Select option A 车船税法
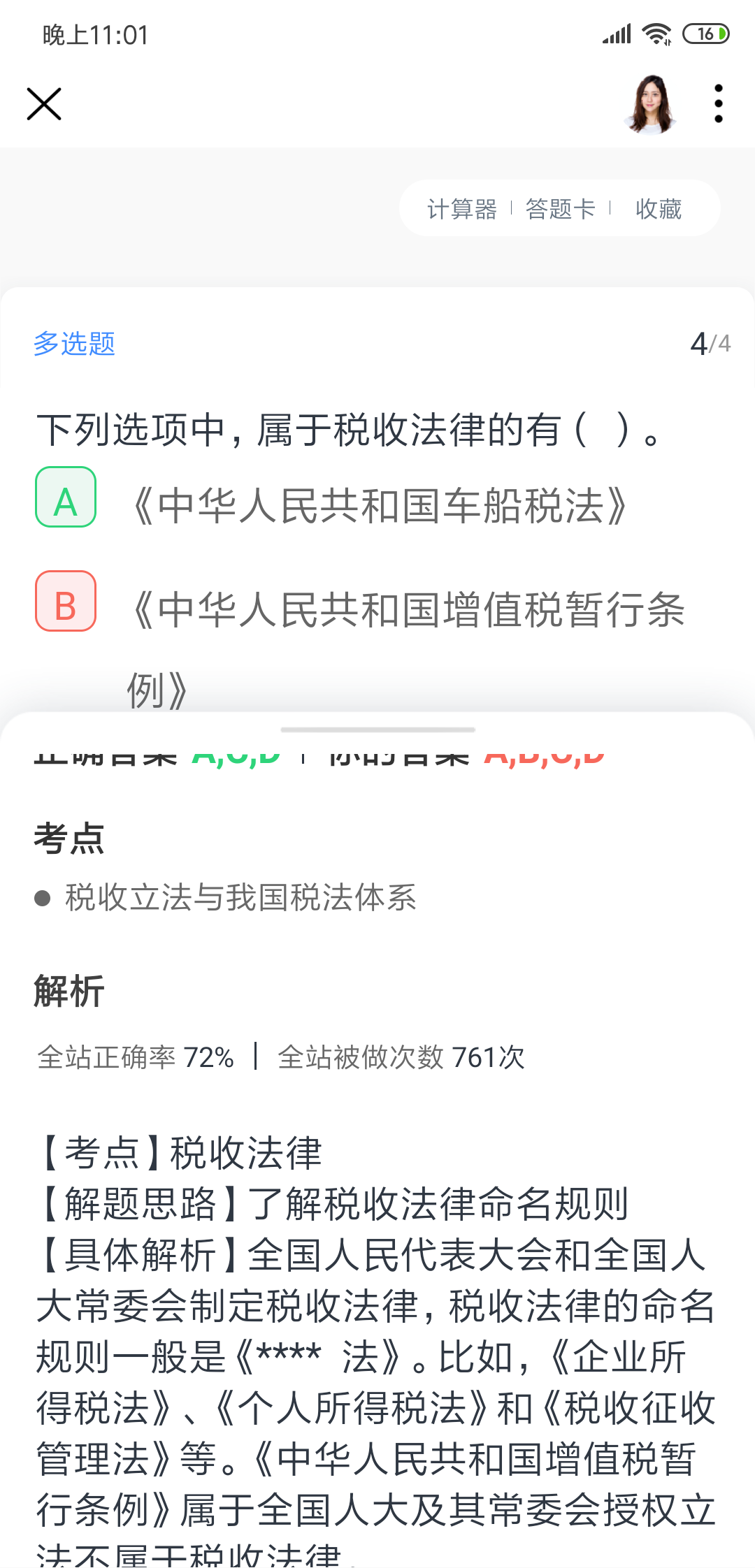The width and height of the screenshot is (755, 1568). point(66,498)
